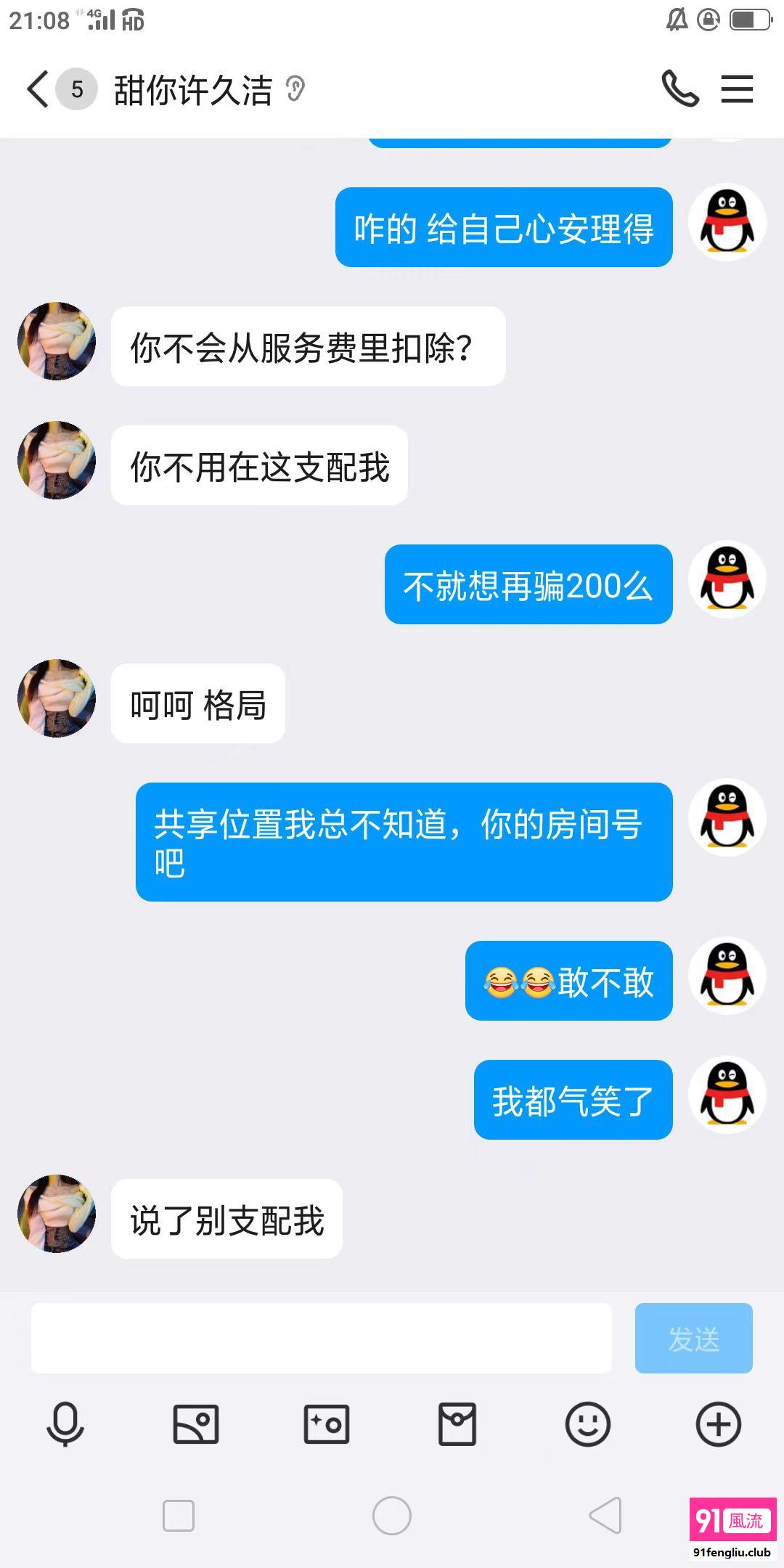Screen dimensions: 784x1568
Task: Open the emoji picker smiley icon
Action: (588, 1424)
